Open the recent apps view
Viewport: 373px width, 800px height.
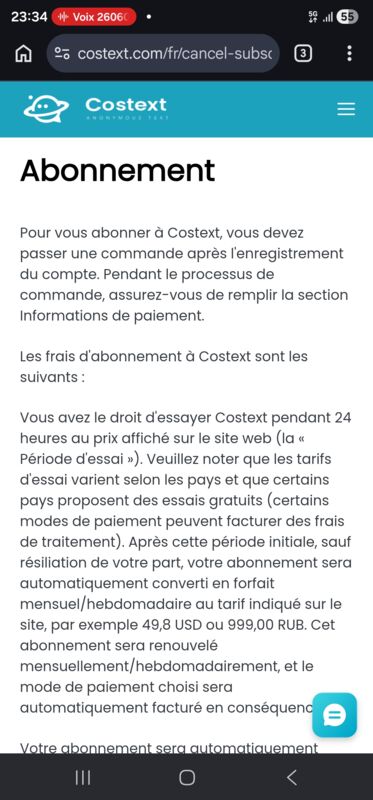coord(83,778)
